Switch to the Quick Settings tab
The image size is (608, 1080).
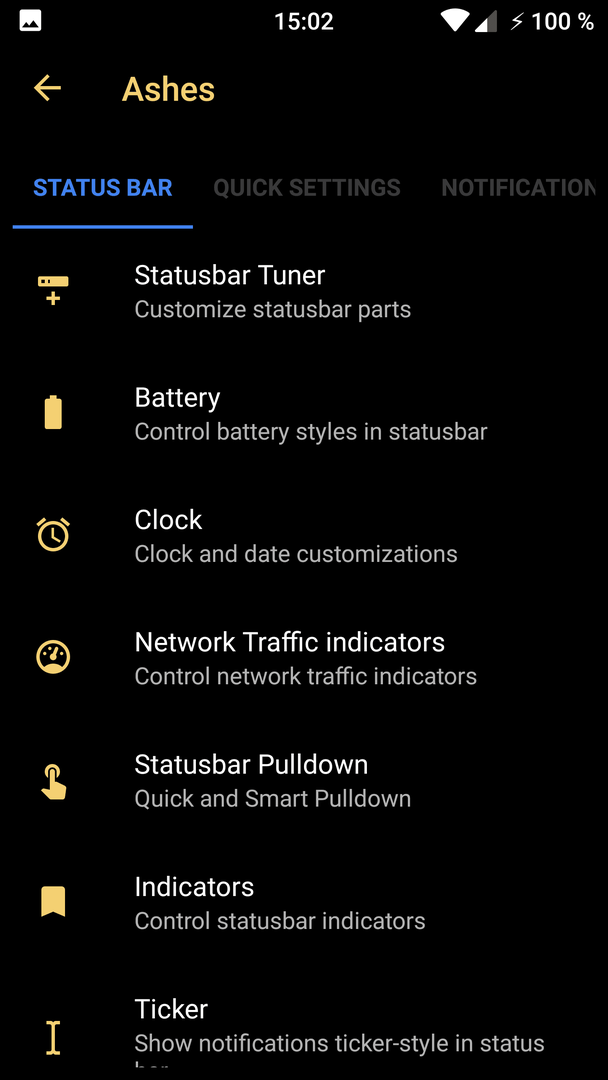306,187
